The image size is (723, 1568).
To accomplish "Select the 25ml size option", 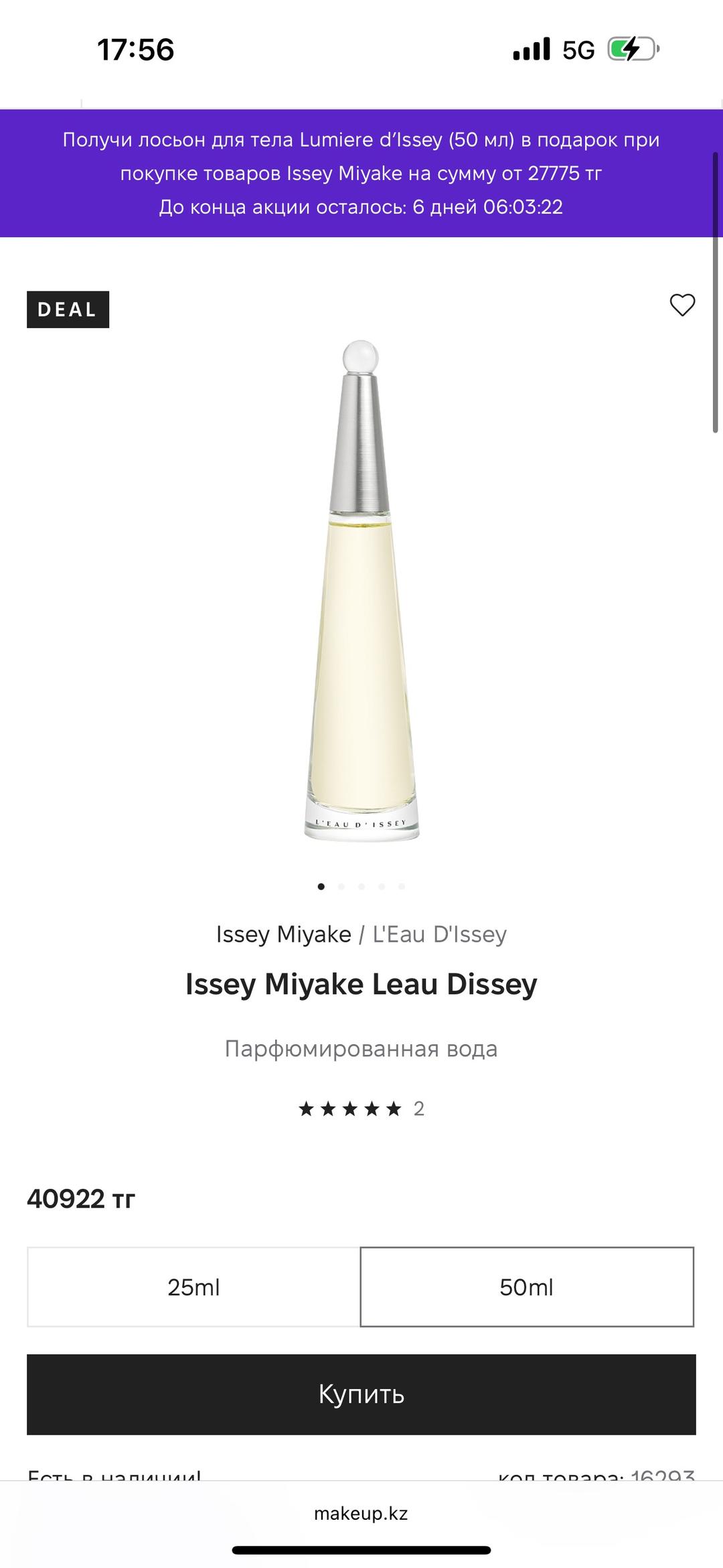I will tap(193, 1287).
